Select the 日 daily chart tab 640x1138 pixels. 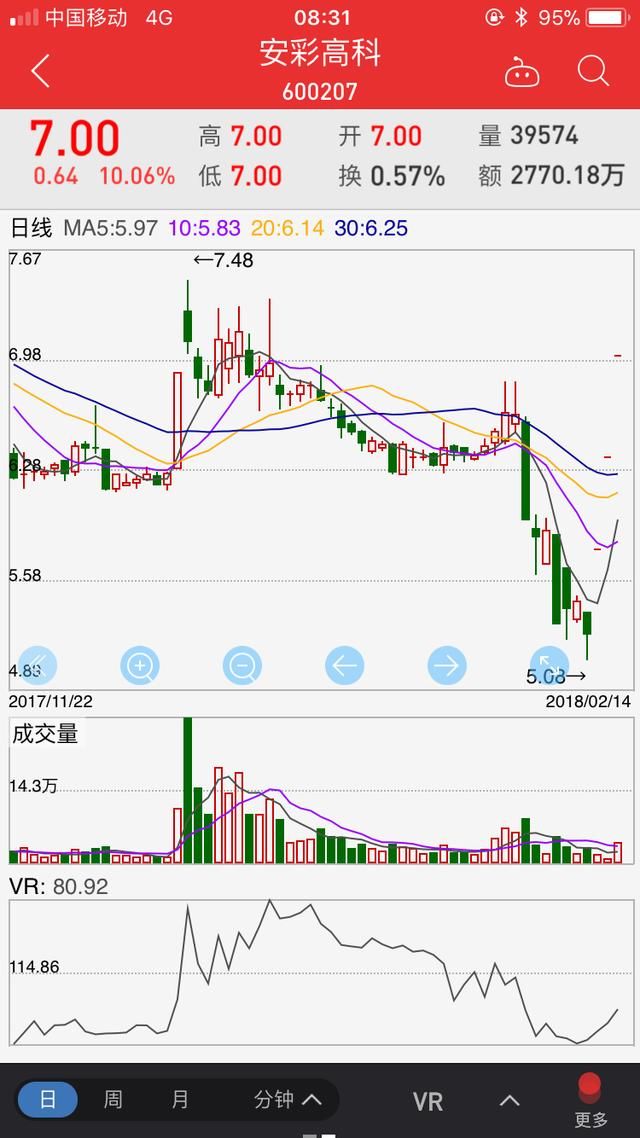click(x=47, y=1100)
